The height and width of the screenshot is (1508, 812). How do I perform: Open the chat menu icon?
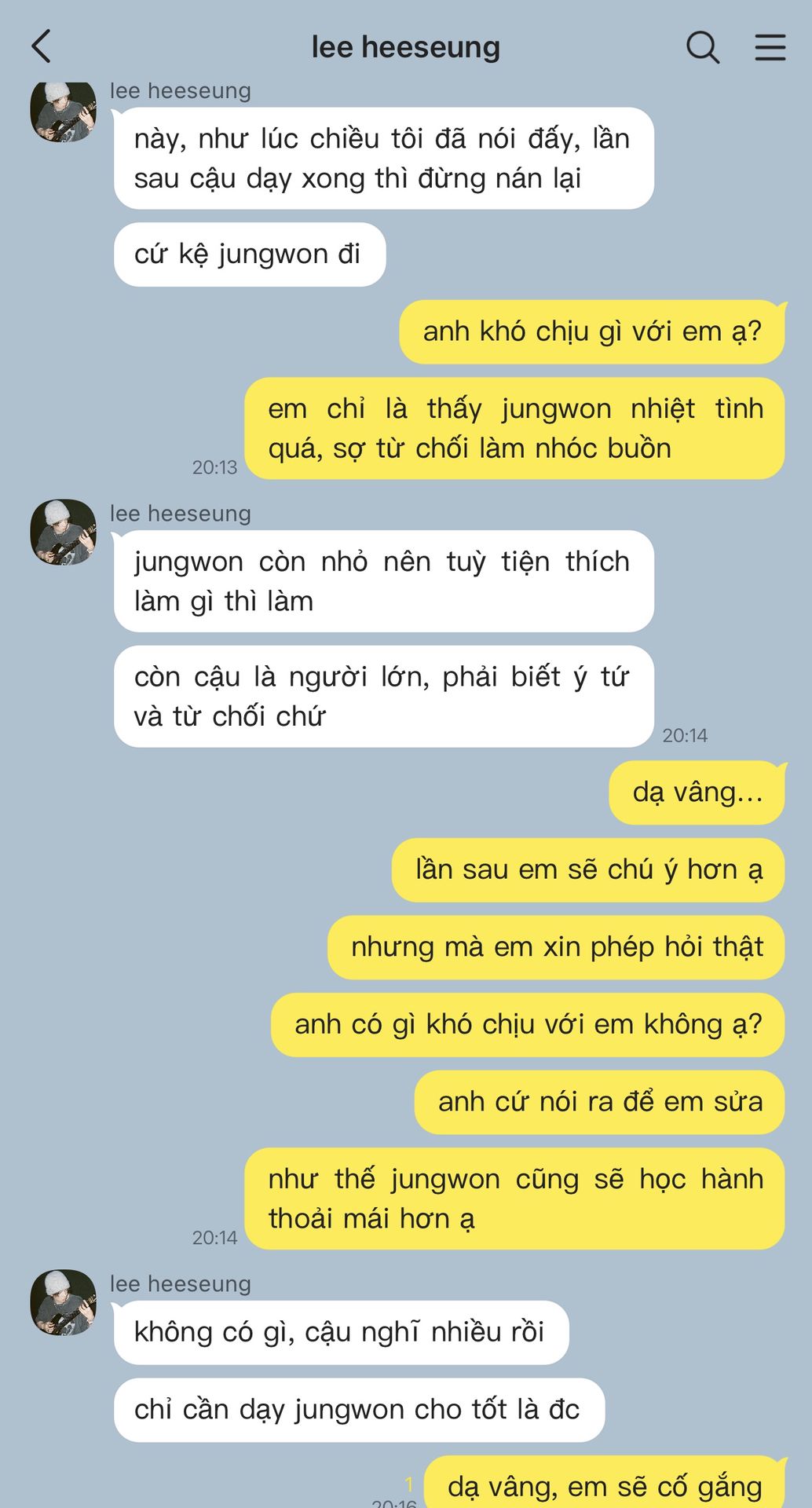pyautogui.click(x=770, y=47)
